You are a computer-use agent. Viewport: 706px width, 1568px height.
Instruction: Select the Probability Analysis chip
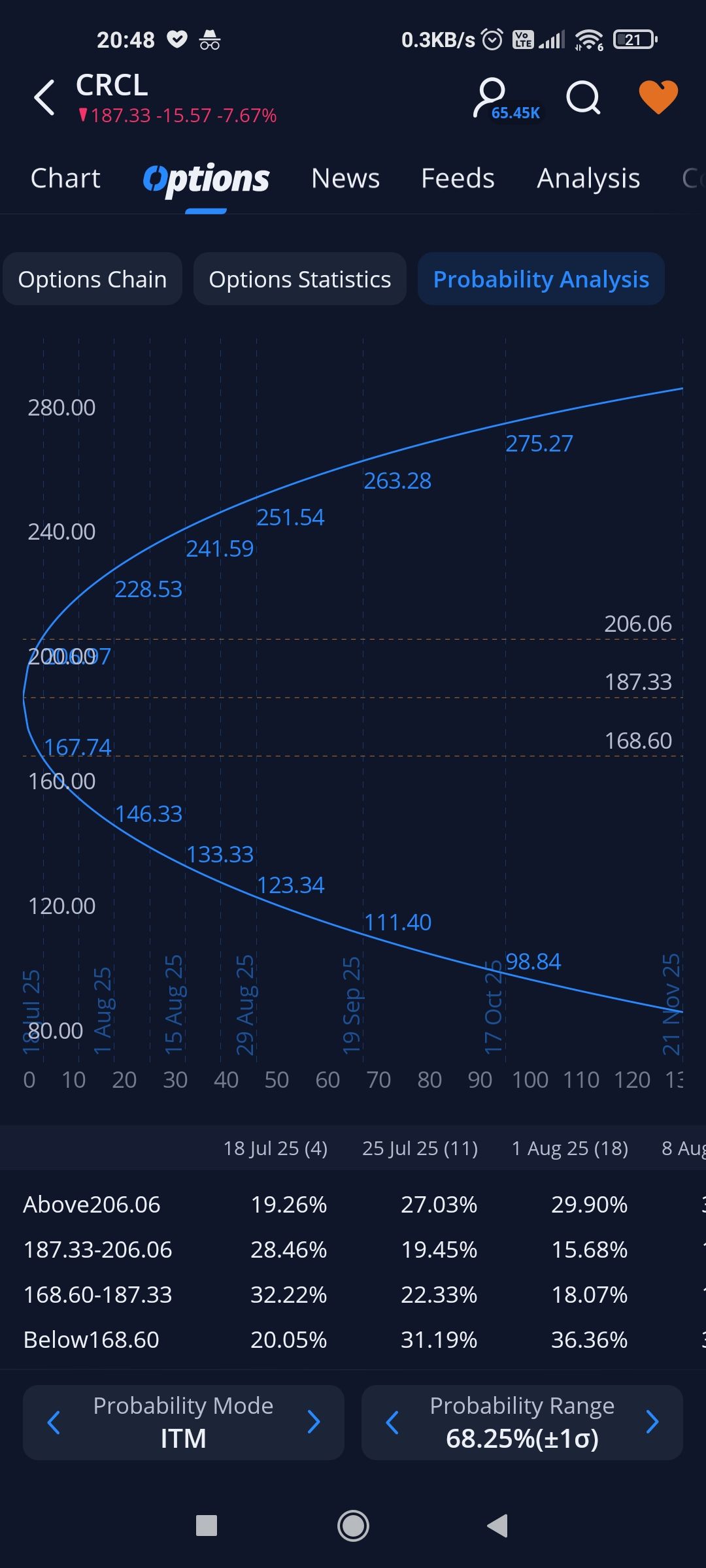tap(541, 279)
